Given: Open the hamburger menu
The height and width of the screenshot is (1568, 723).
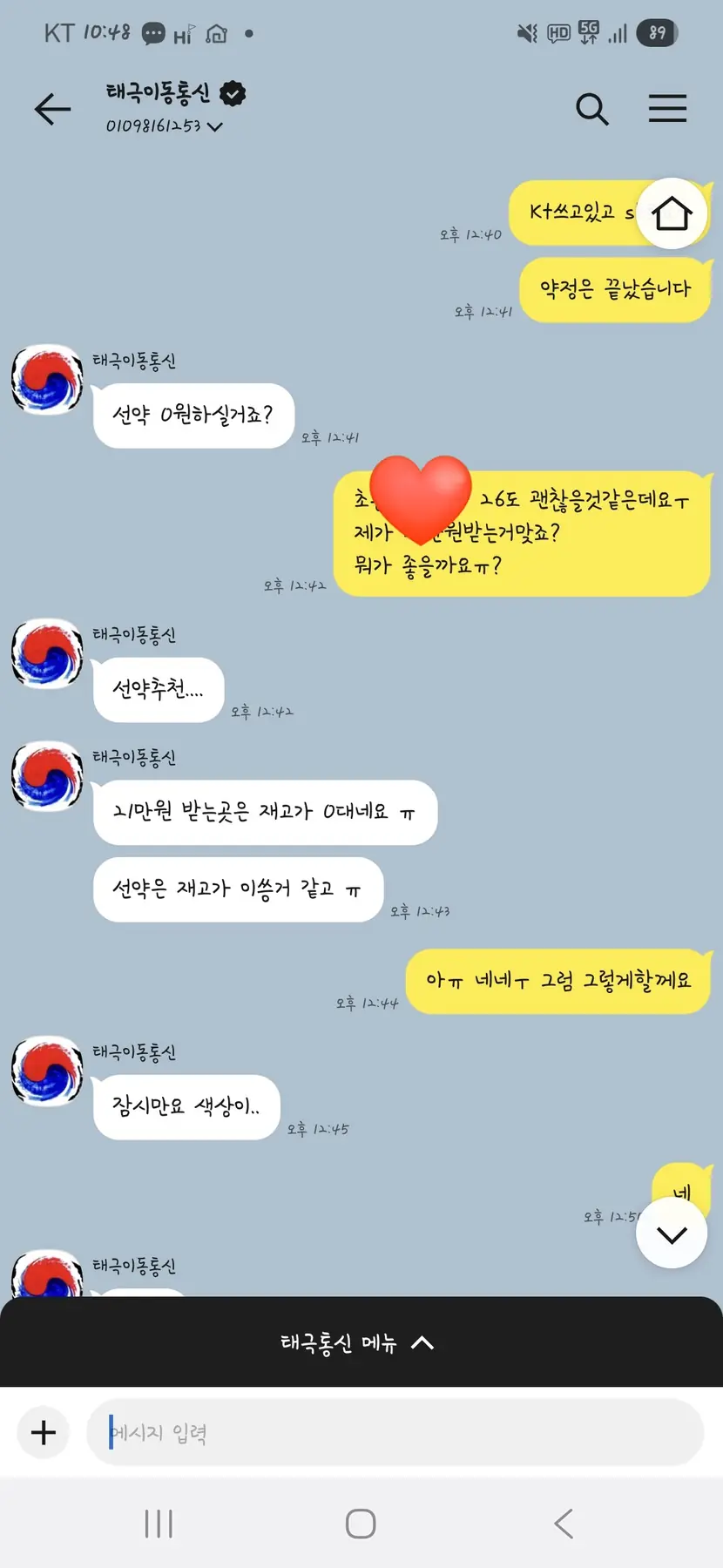Looking at the screenshot, I should pos(667,109).
